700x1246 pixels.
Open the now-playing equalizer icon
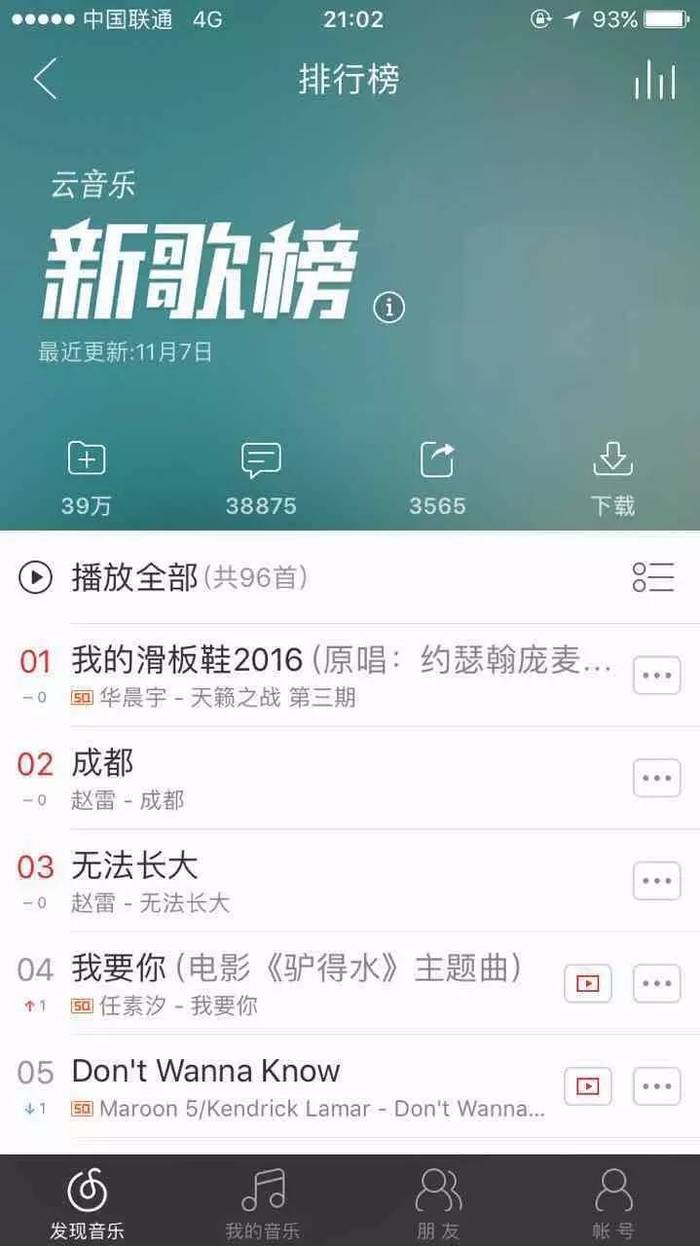pyautogui.click(x=654, y=80)
